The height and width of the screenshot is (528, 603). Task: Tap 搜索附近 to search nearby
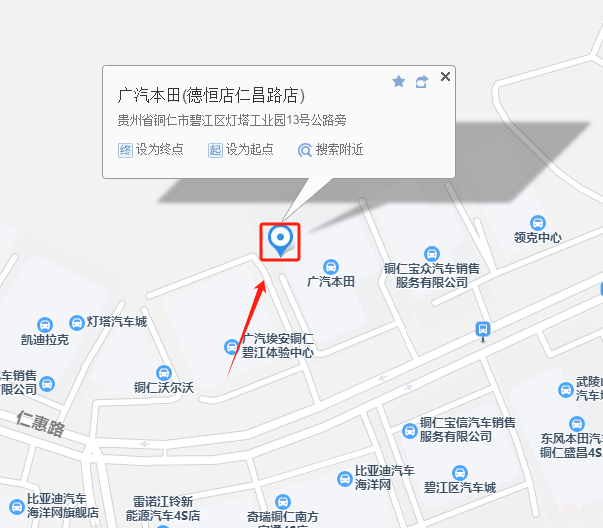[330, 150]
